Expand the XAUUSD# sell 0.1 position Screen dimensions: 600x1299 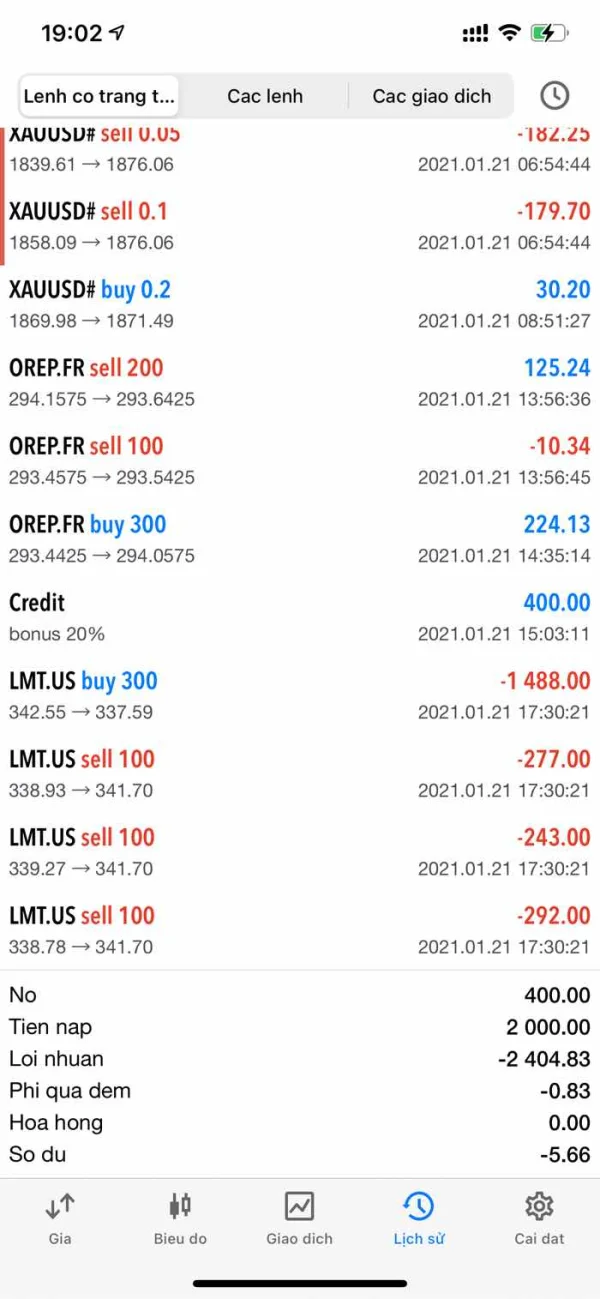coord(300,225)
